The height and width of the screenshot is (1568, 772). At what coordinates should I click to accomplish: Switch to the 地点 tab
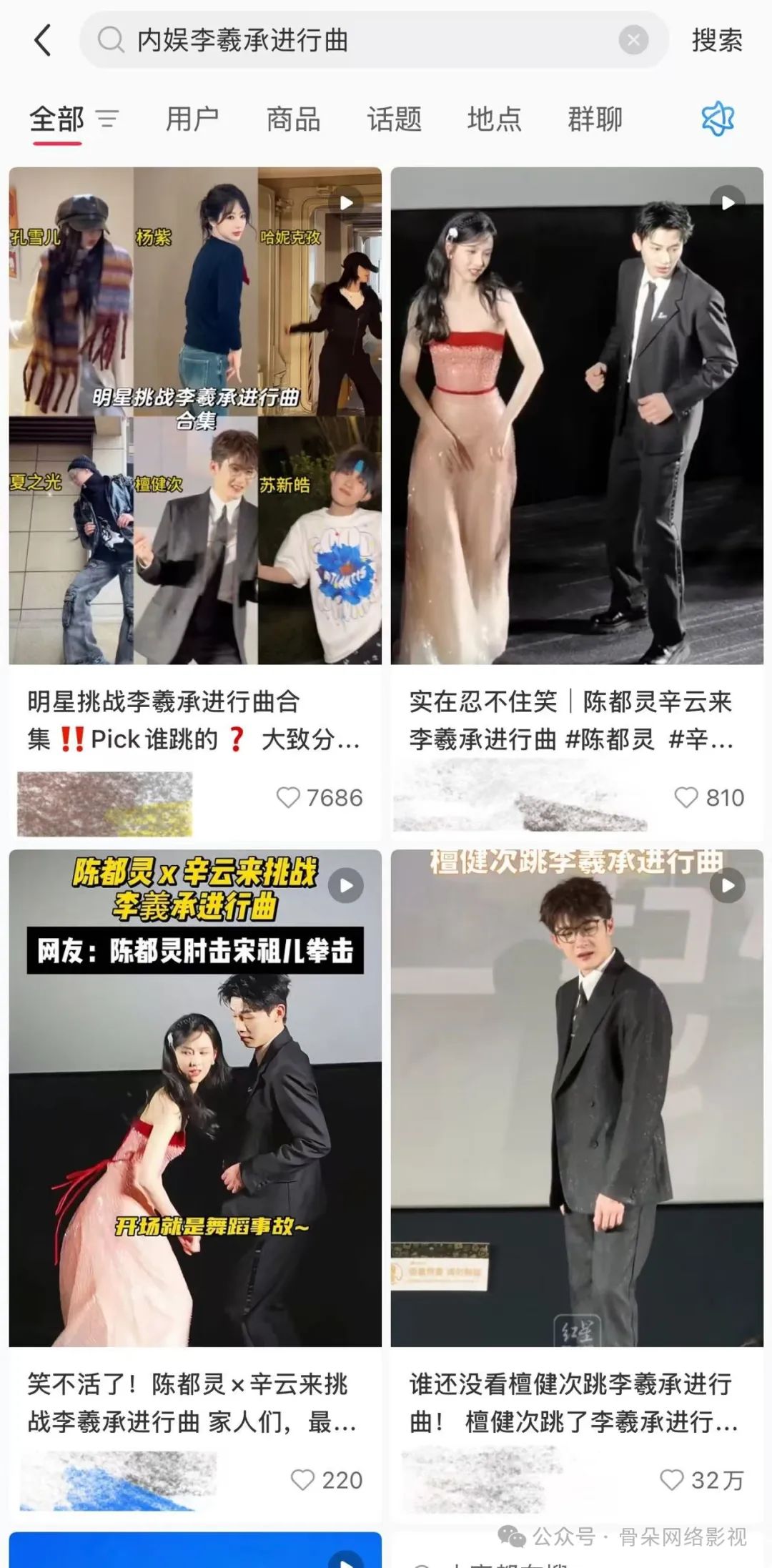pos(494,119)
